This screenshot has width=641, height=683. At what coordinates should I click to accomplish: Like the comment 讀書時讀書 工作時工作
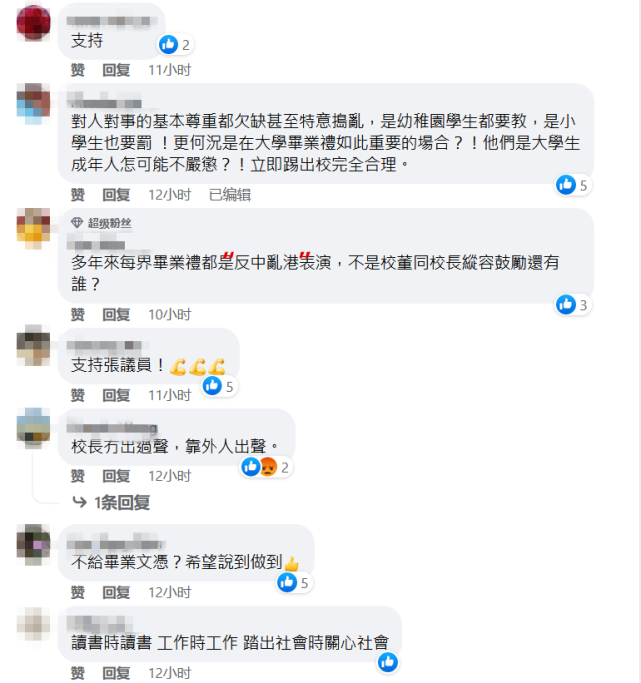point(78,674)
